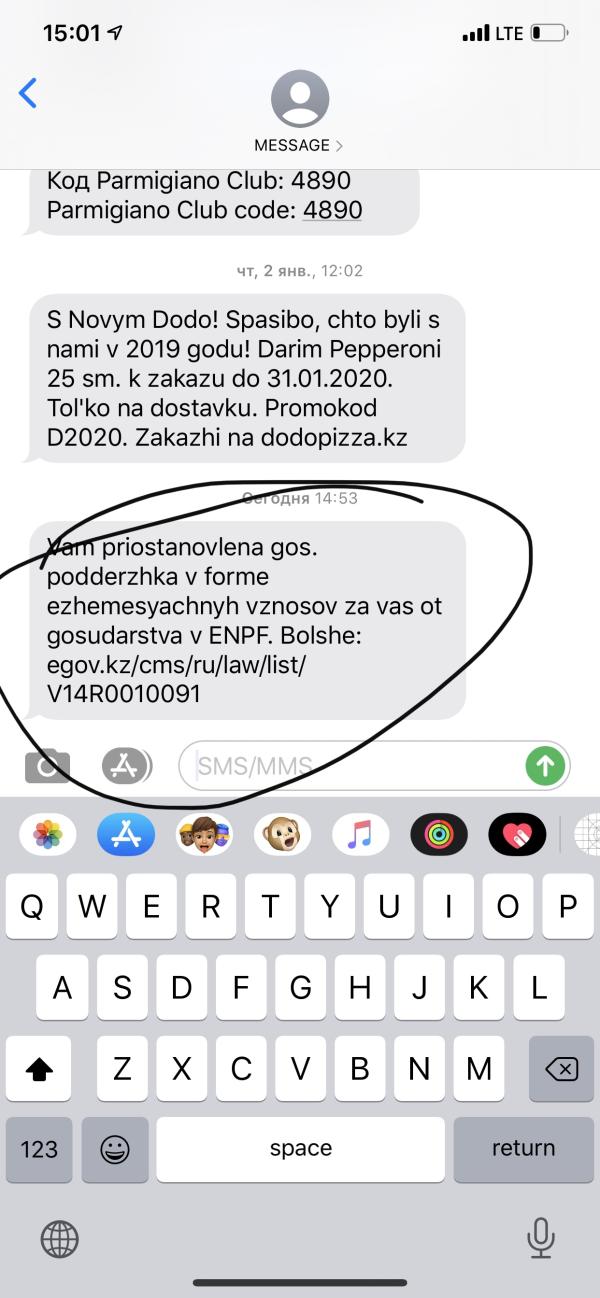Send the message with the green arrow
This screenshot has width=600, height=1298.
pos(545,767)
